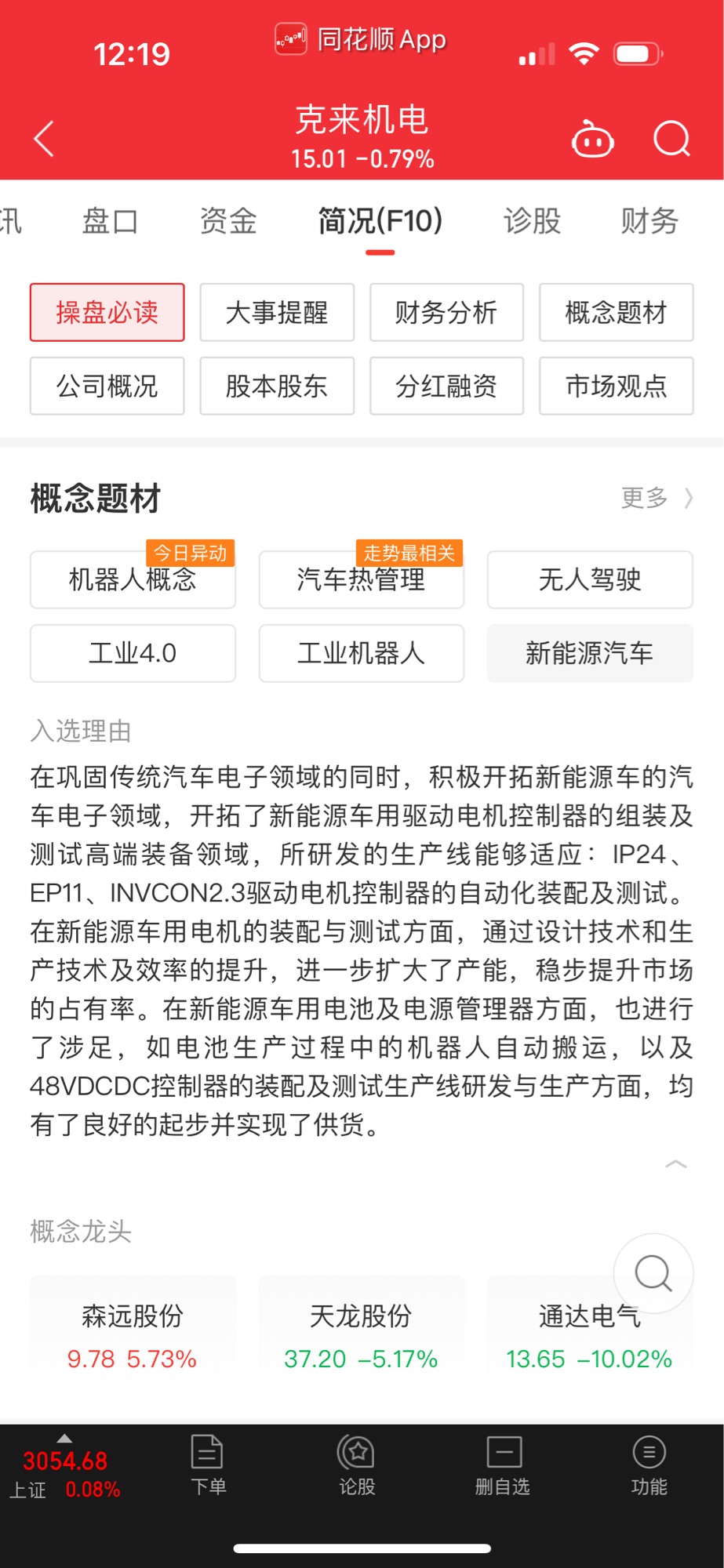Switch to the 盘口 tab
Viewport: 724px width, 1568px height.
coord(110,221)
